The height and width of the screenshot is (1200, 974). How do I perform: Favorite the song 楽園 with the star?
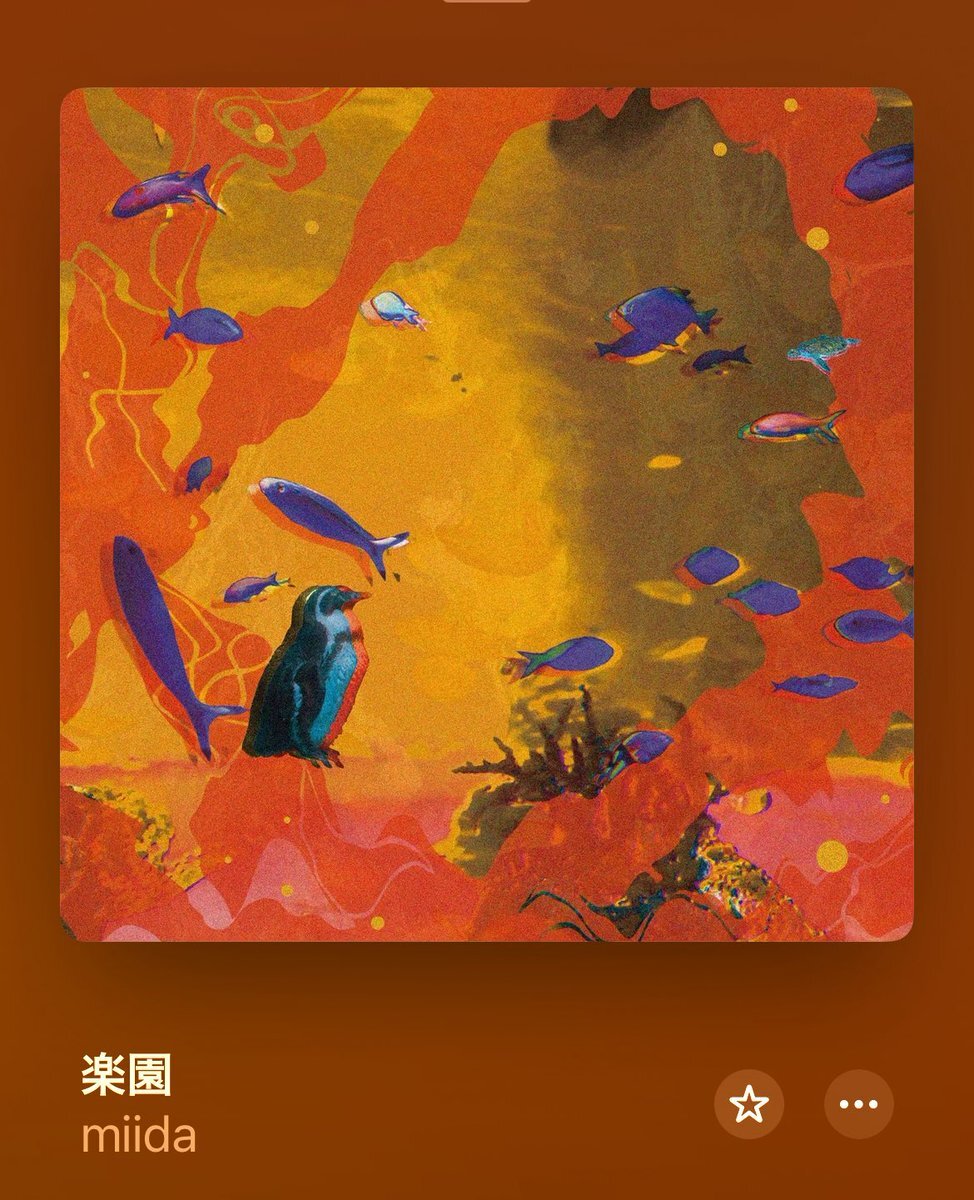749,1104
